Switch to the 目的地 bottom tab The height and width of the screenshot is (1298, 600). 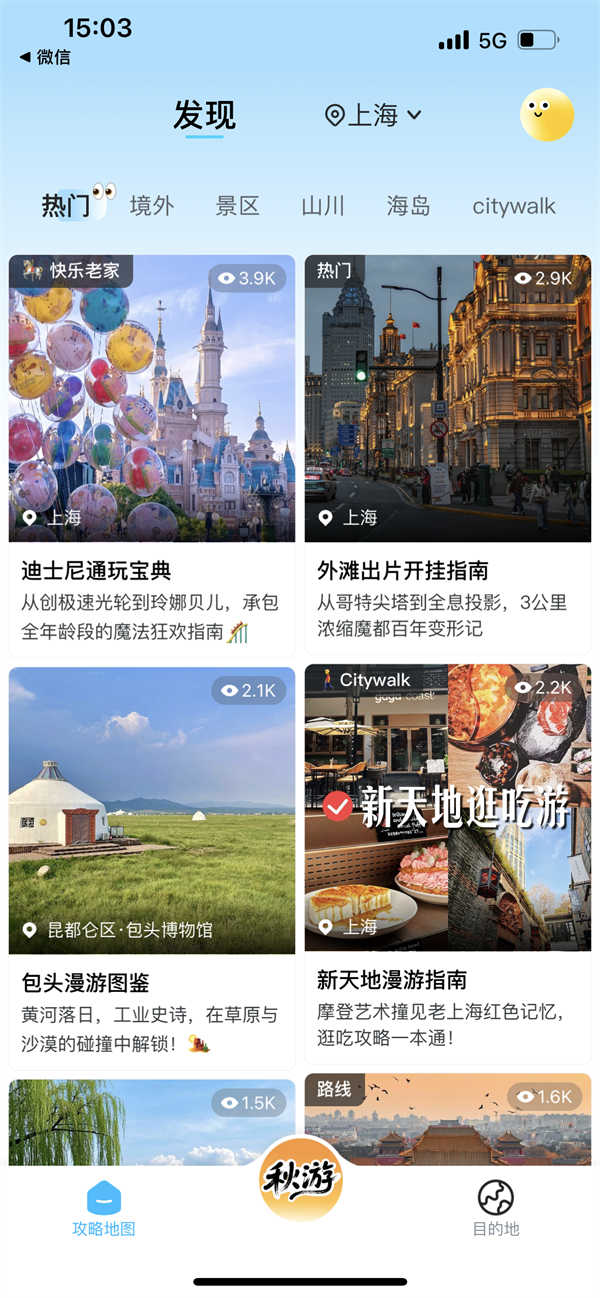(495, 1207)
